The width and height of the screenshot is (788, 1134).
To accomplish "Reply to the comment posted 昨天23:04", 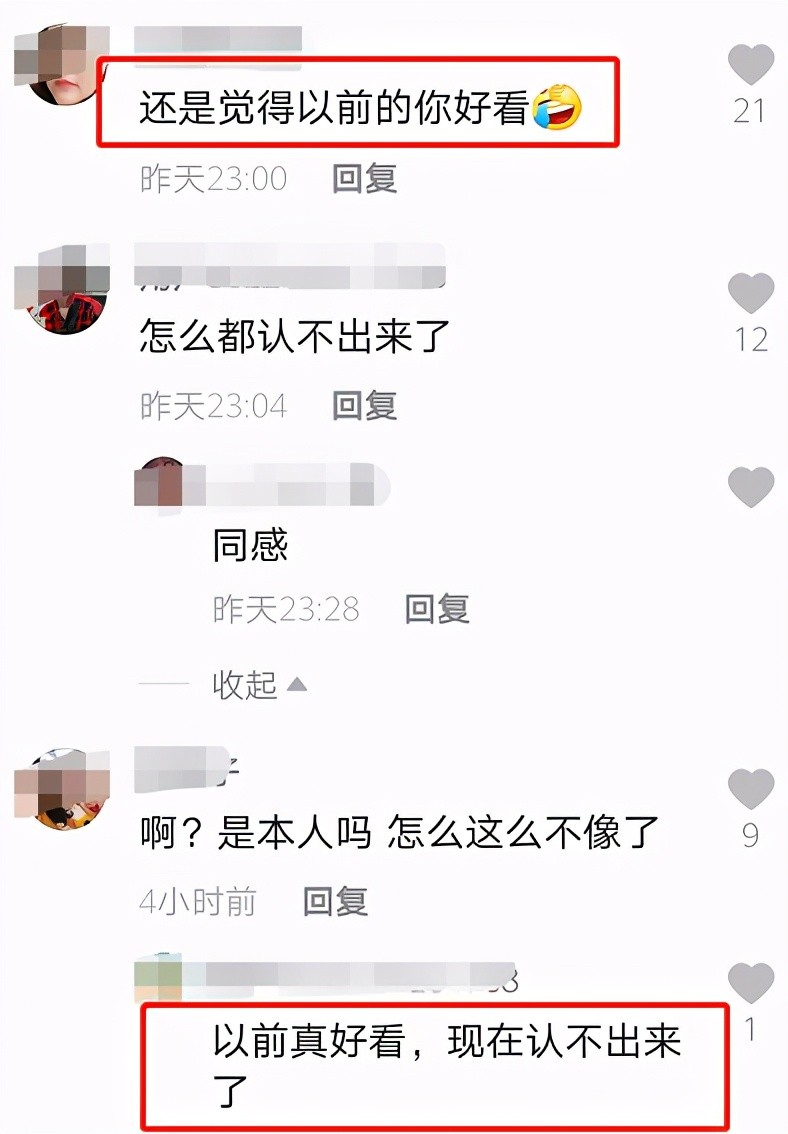I will 365,405.
